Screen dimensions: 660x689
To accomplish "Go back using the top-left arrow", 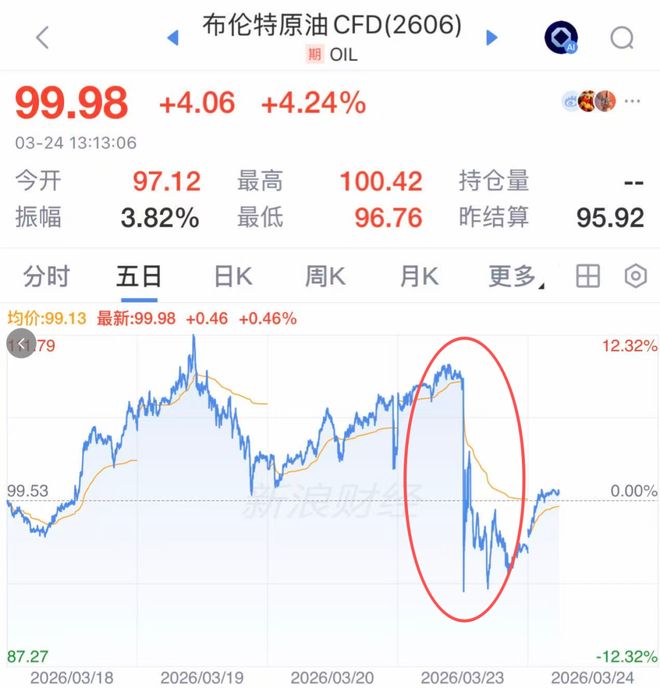I will [x=42, y=38].
